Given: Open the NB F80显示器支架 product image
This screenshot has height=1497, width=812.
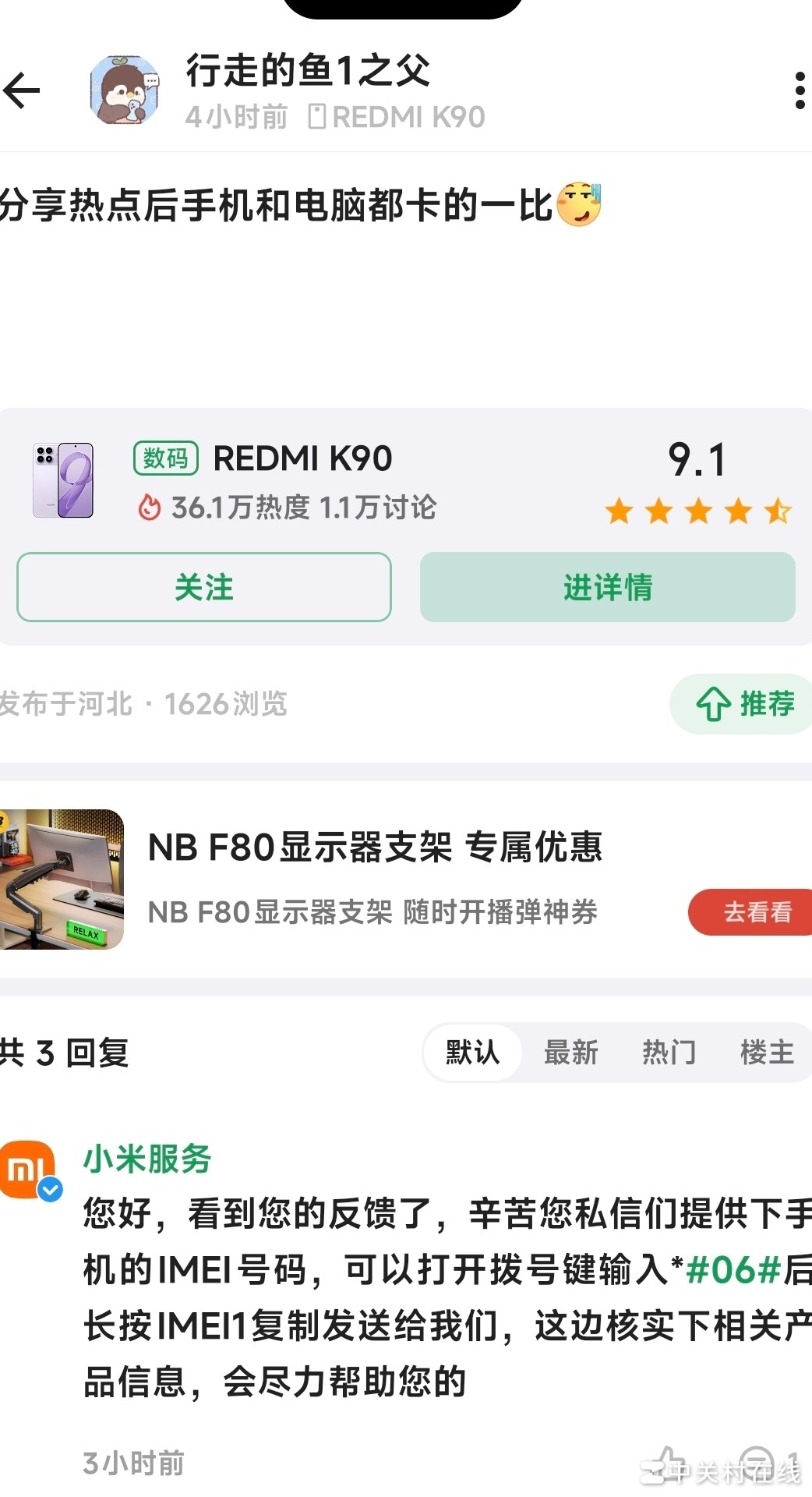Looking at the screenshot, I should [x=62, y=879].
